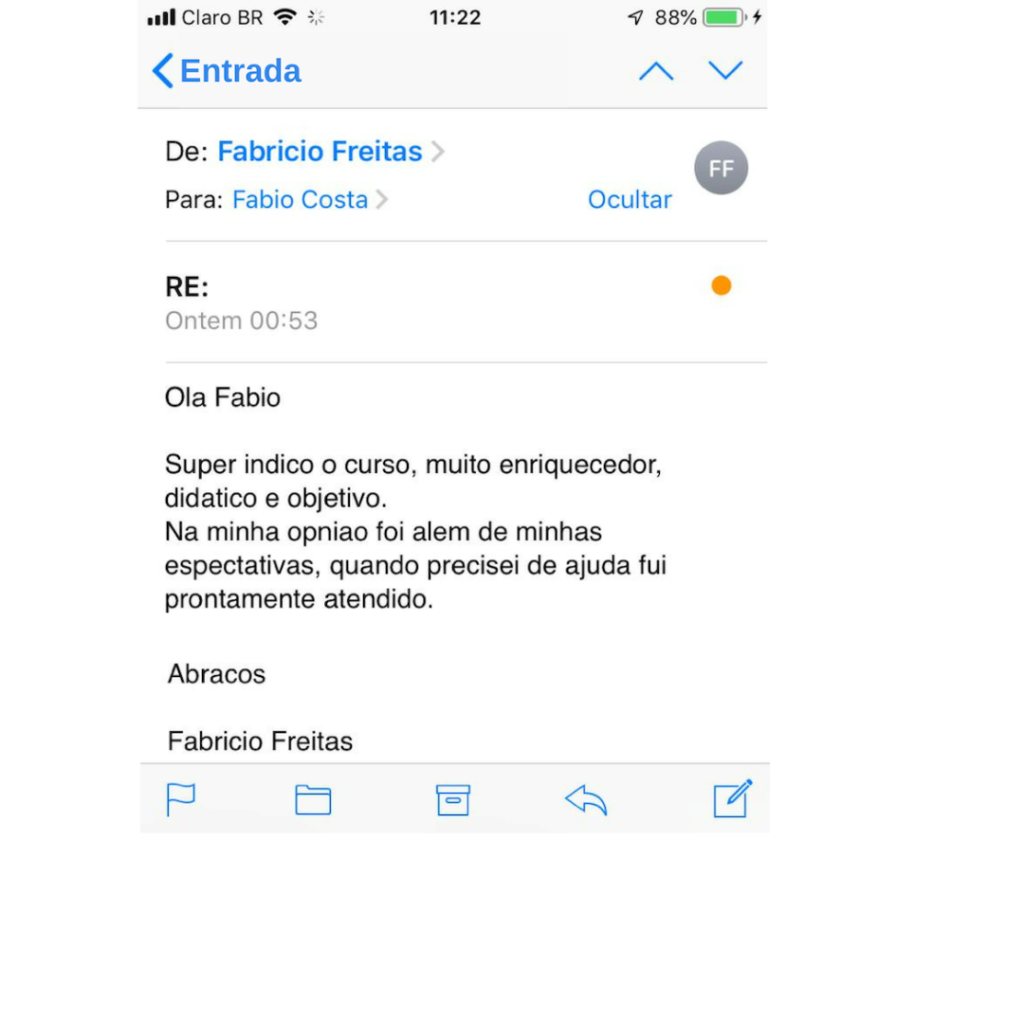
Task: Show the previous email with up arrow
Action: (x=656, y=71)
